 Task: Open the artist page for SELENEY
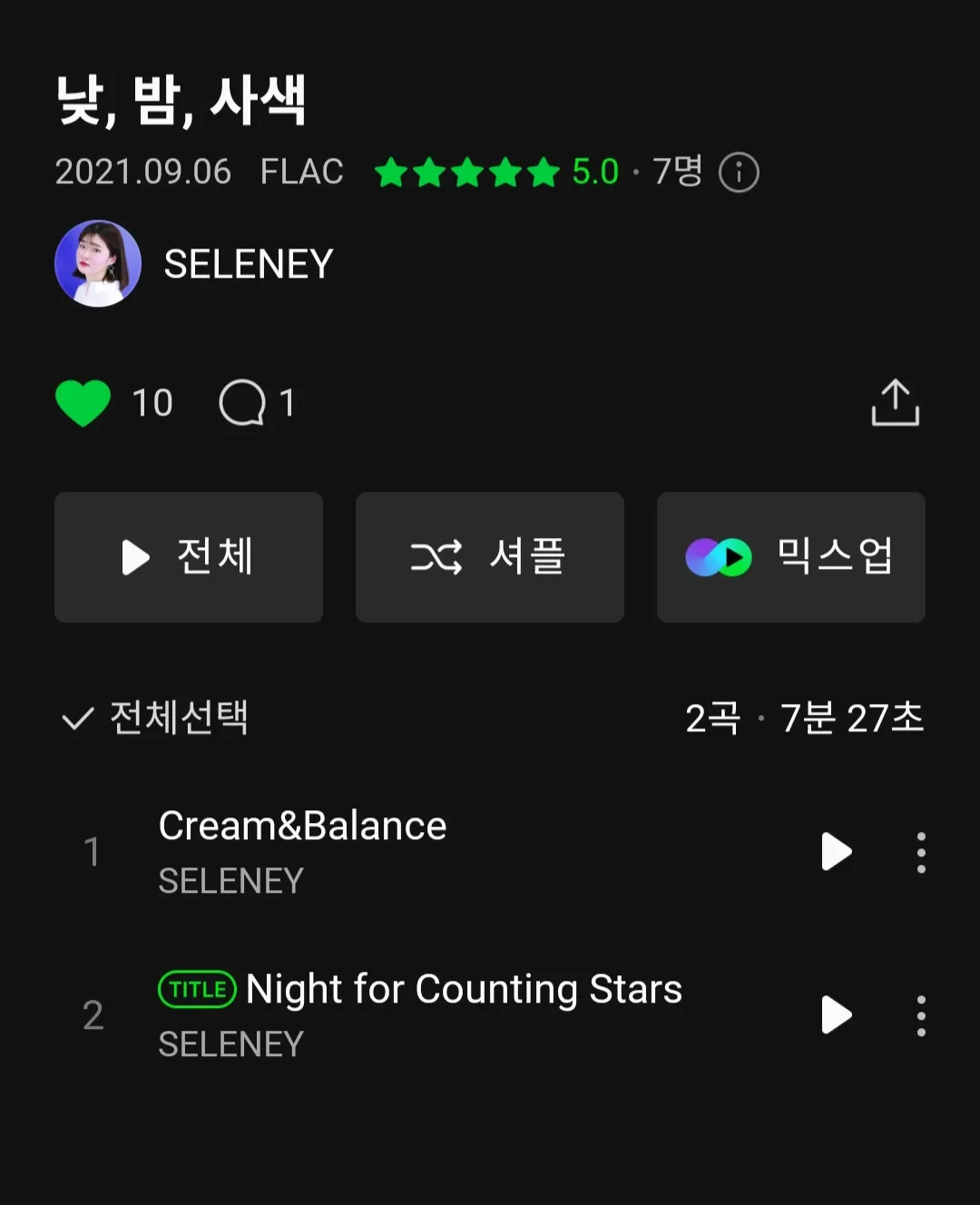[248, 263]
